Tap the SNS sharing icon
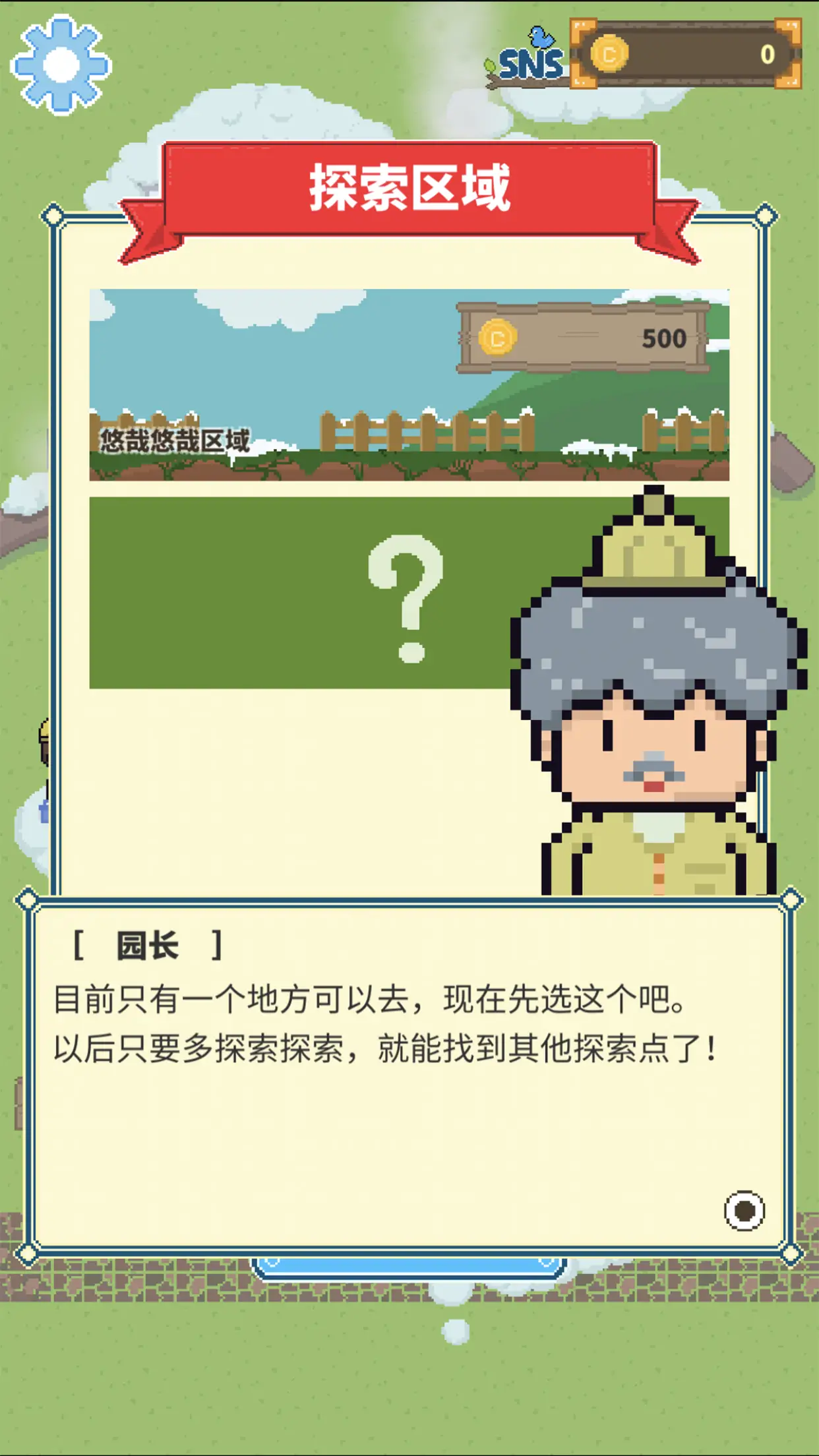The height and width of the screenshot is (1456, 819). (531, 65)
